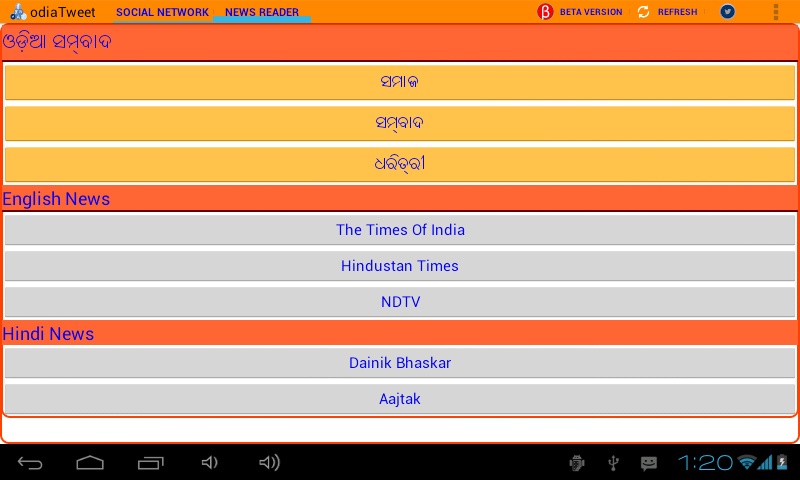Open Dainik Bhaskar Hindi news
The width and height of the screenshot is (800, 480).
pyautogui.click(x=400, y=363)
